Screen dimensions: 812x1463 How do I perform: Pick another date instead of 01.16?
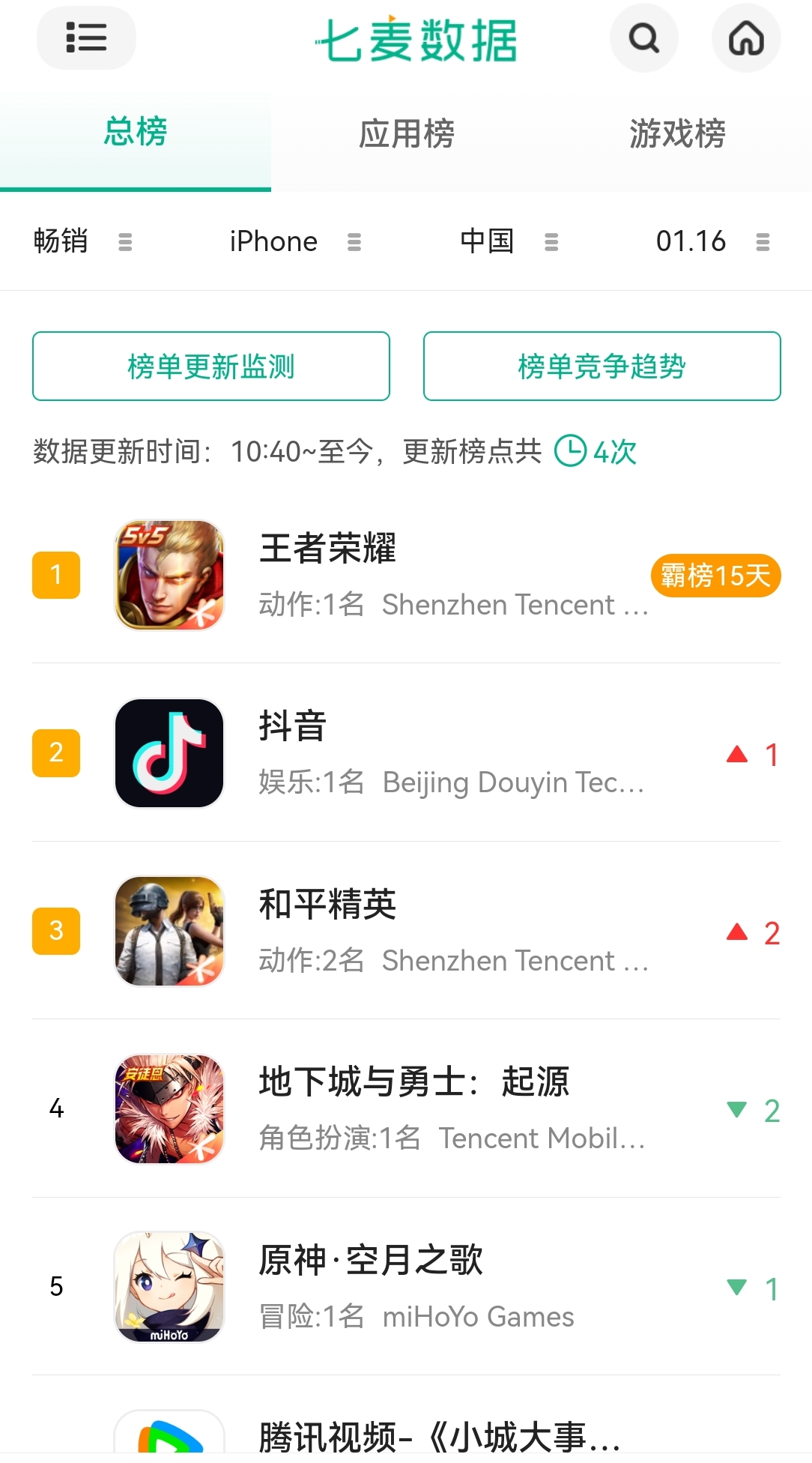point(712,241)
